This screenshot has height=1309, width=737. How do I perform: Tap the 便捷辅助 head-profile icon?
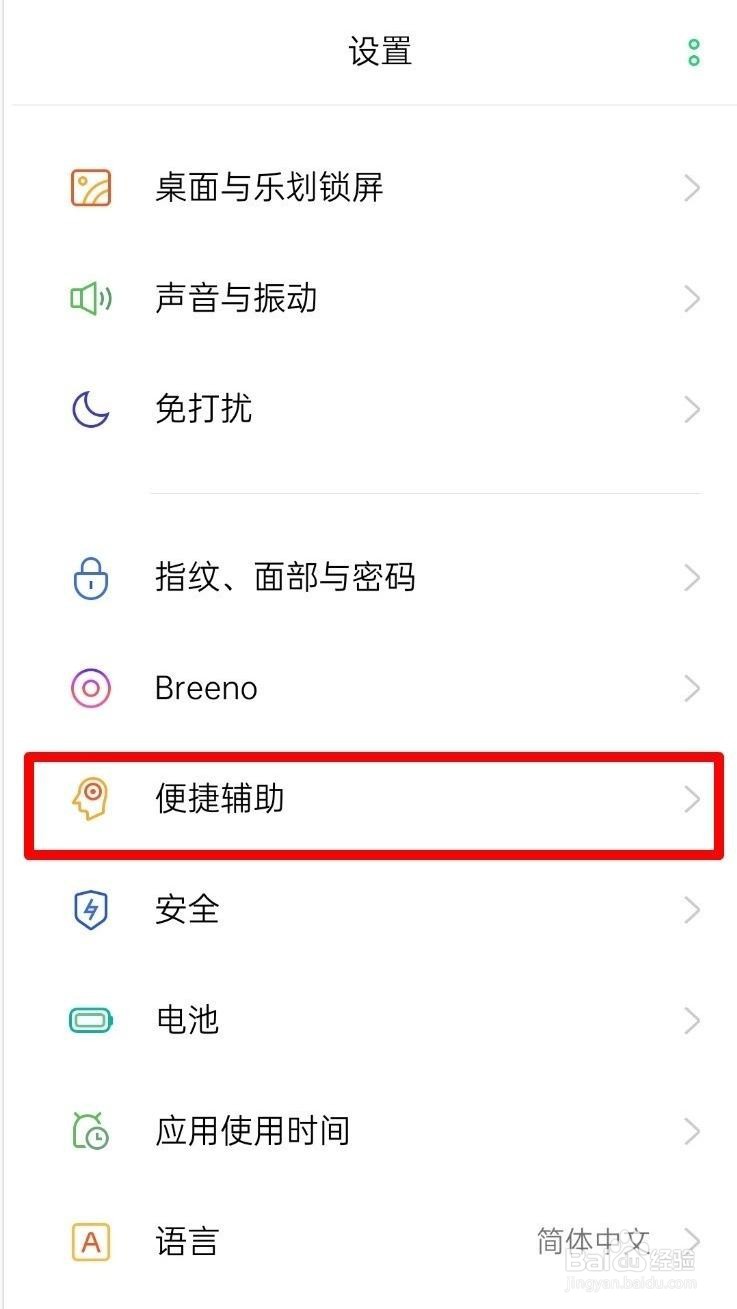pos(90,798)
